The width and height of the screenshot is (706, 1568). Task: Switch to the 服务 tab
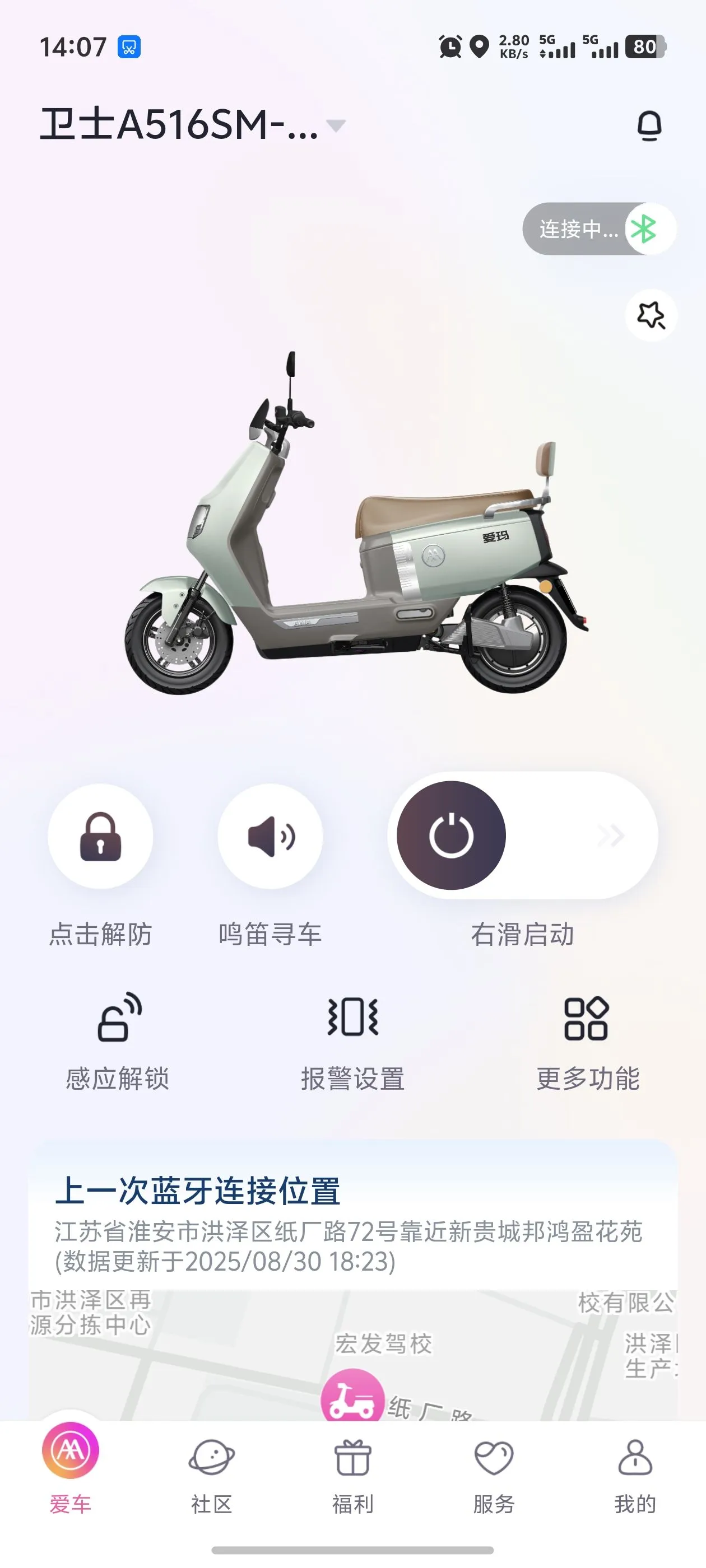494,1477
